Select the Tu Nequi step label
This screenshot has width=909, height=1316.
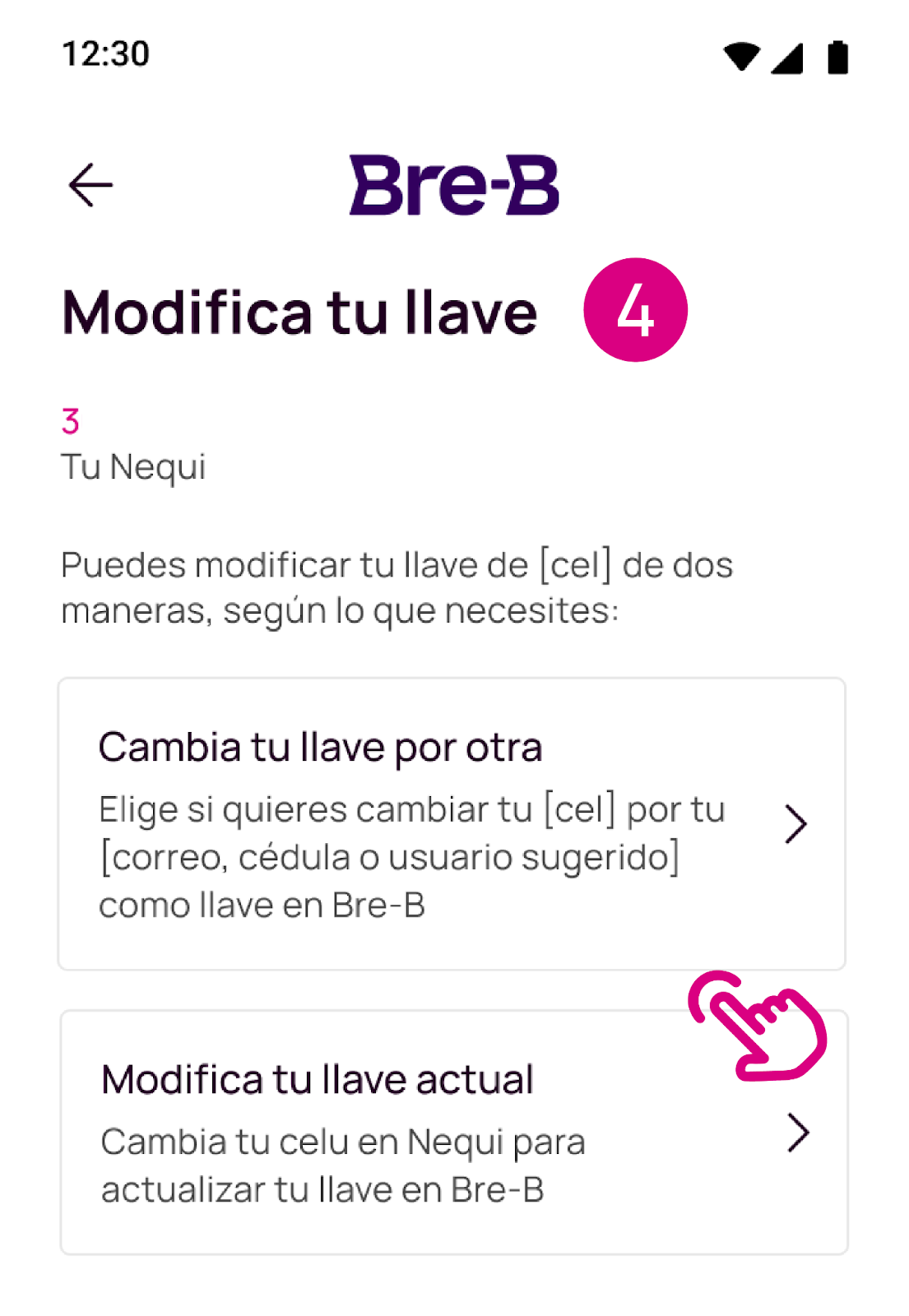click(x=134, y=467)
